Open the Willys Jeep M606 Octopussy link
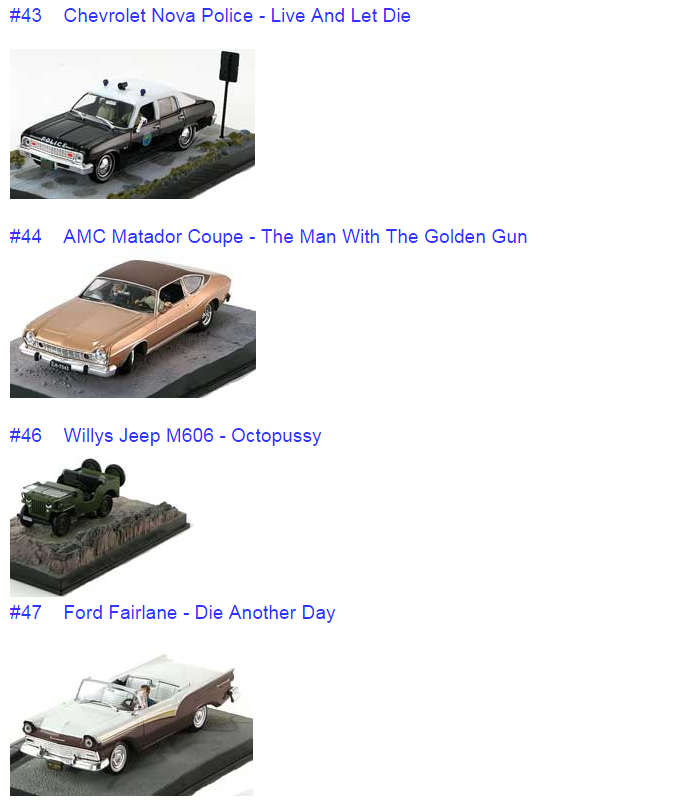This screenshot has height=805, width=677. (192, 436)
